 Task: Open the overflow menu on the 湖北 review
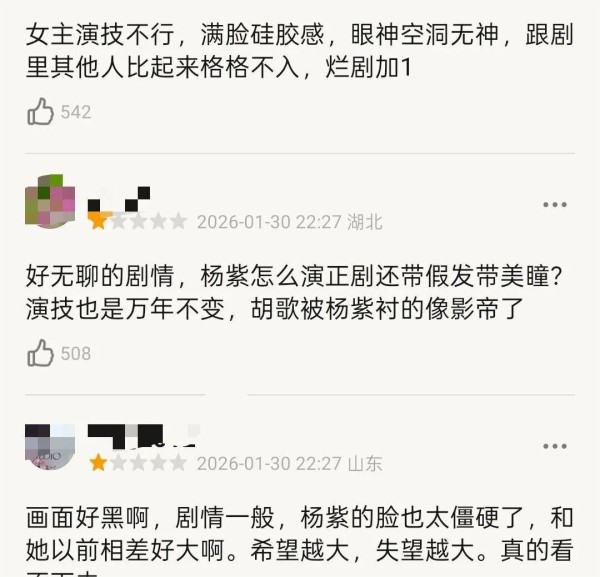point(555,204)
